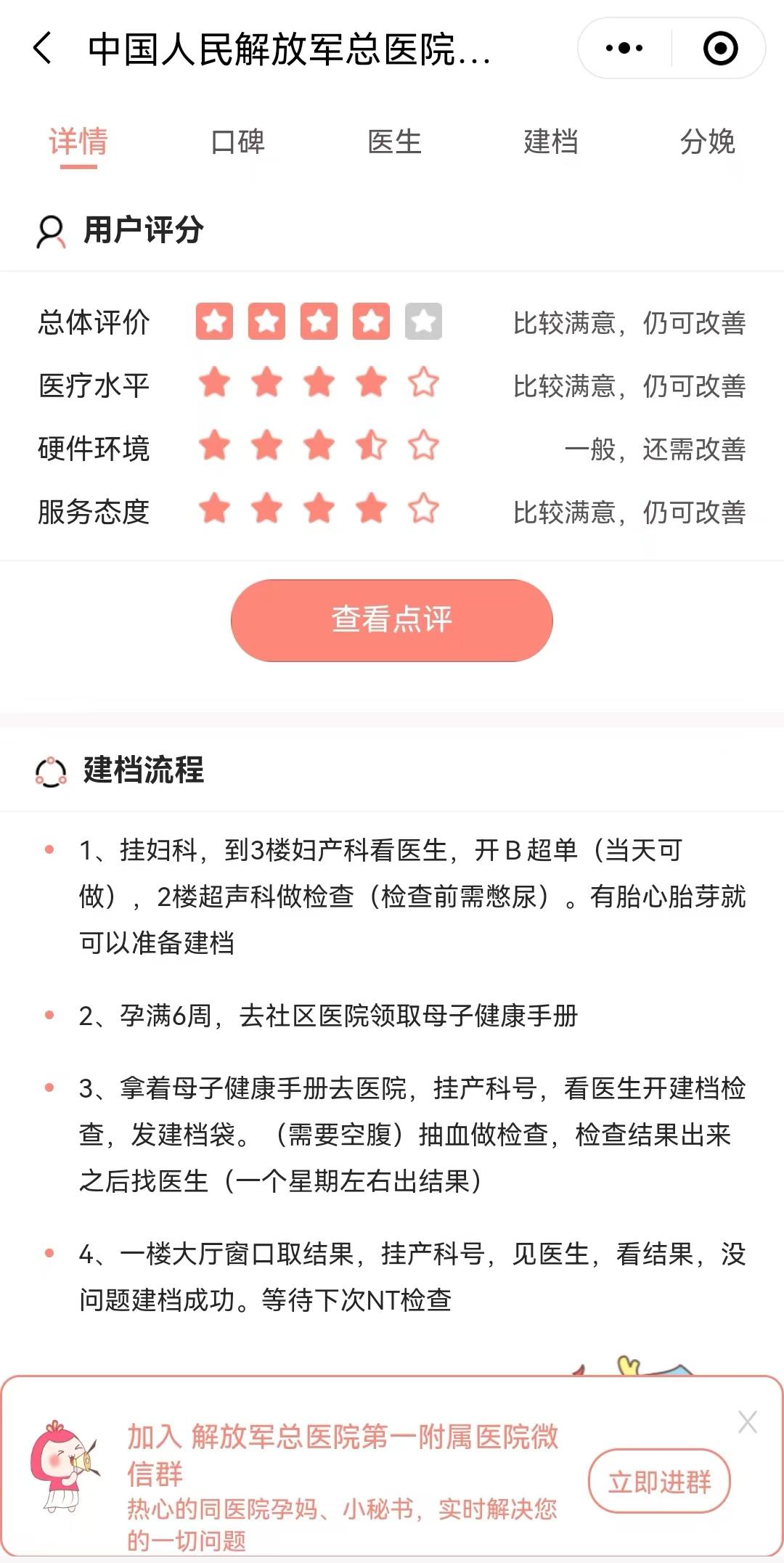Click the back arrow in the top bar
Viewport: 784px width, 1563px height.
(x=41, y=48)
